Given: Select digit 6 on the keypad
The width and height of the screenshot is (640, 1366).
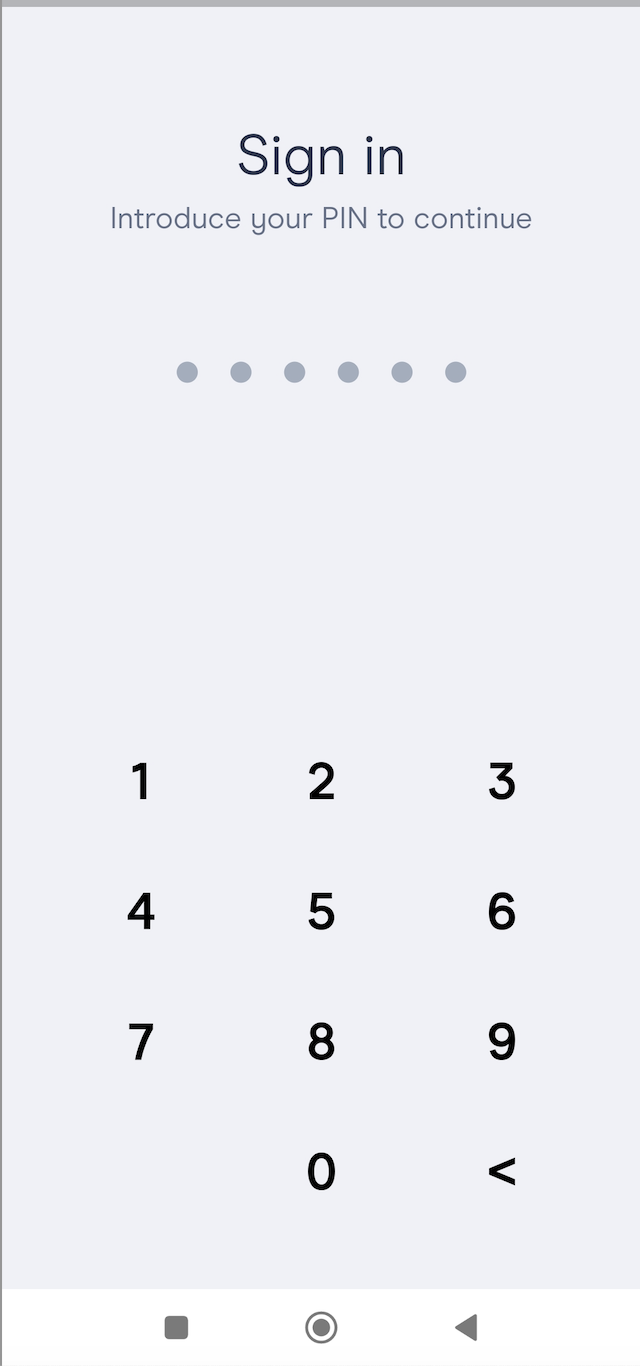Looking at the screenshot, I should pyautogui.click(x=501, y=911).
